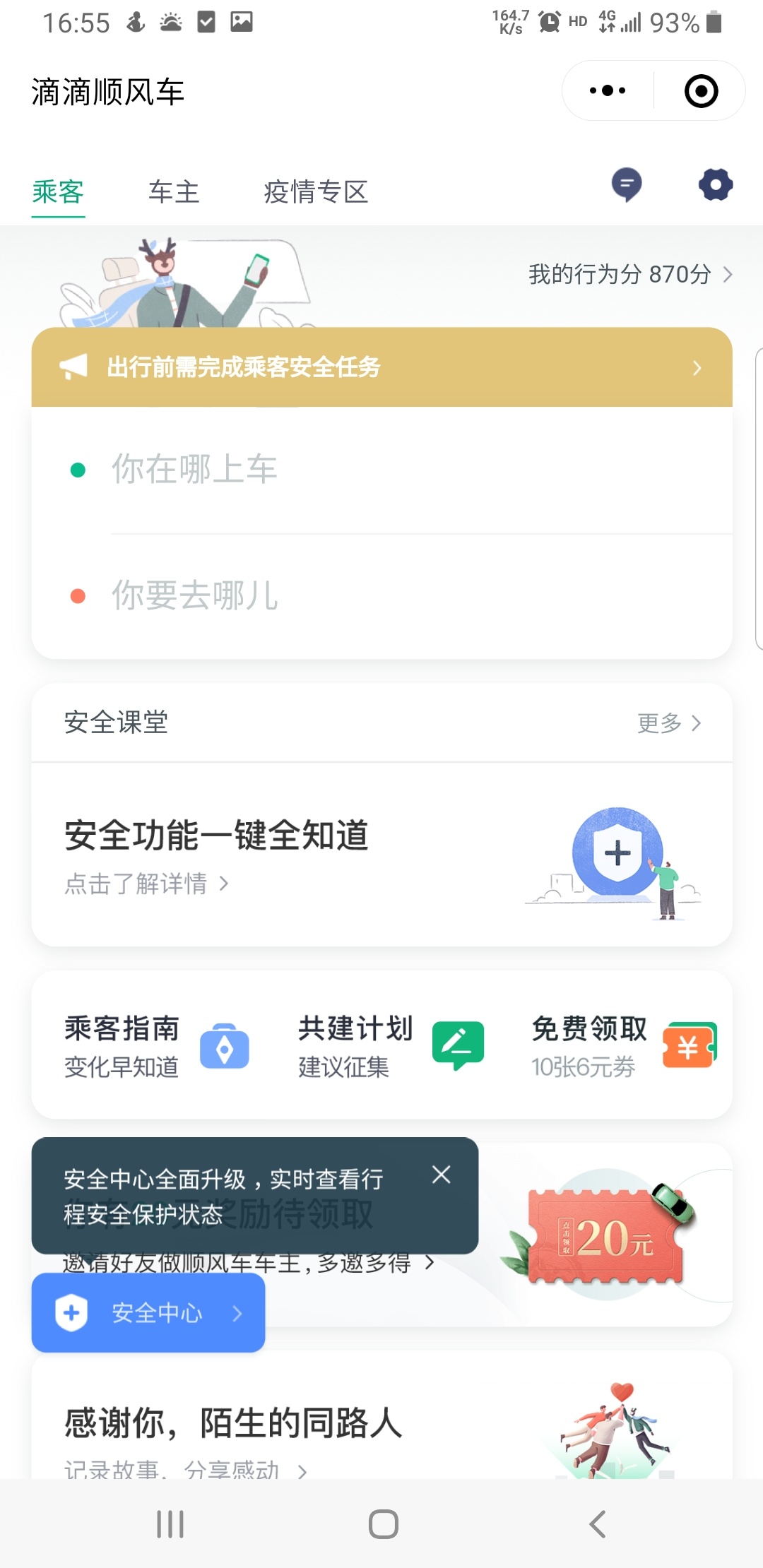763x1568 pixels.
Task: Close the mini program with the circle icon
Action: coord(701,91)
